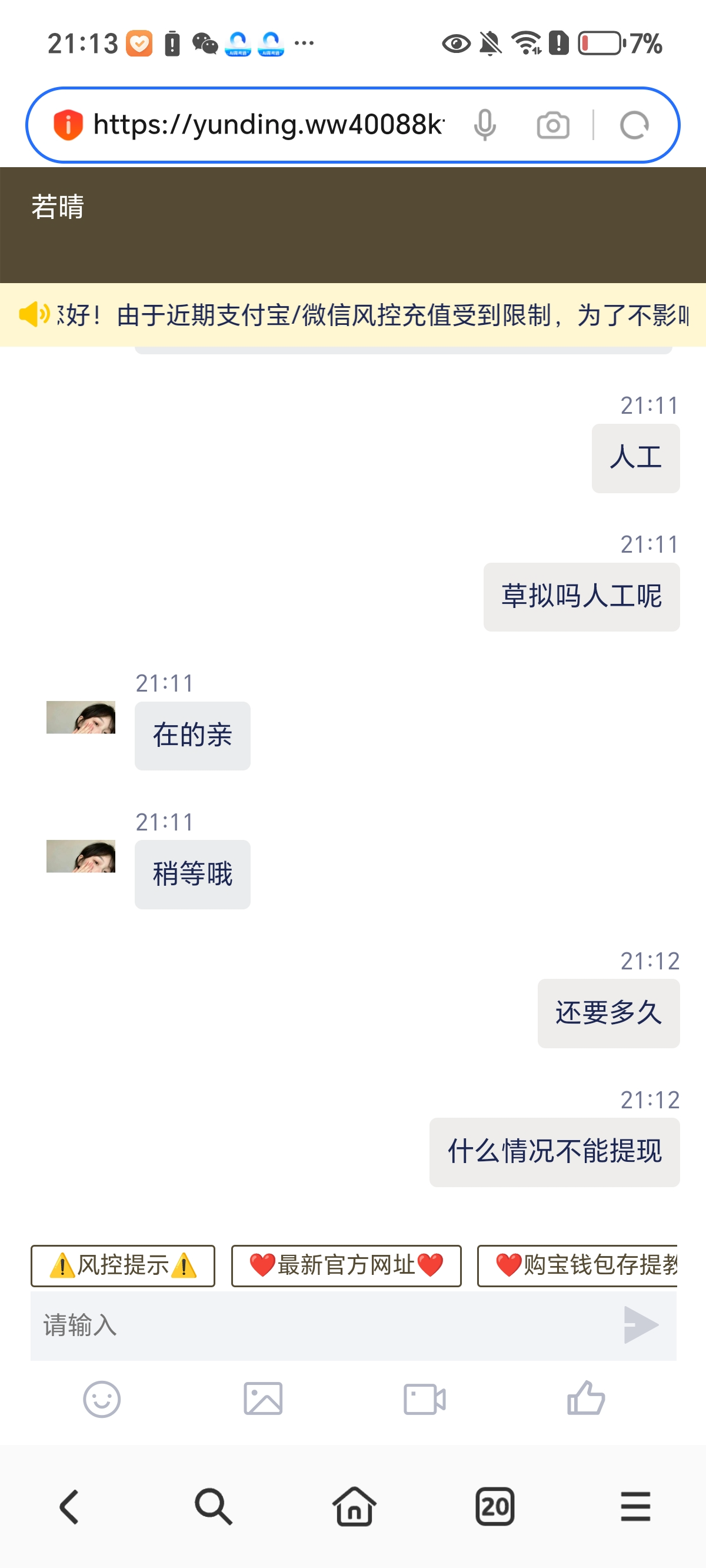Open the browser hamburger menu
Viewport: 706px width, 1568px height.
(x=635, y=1507)
